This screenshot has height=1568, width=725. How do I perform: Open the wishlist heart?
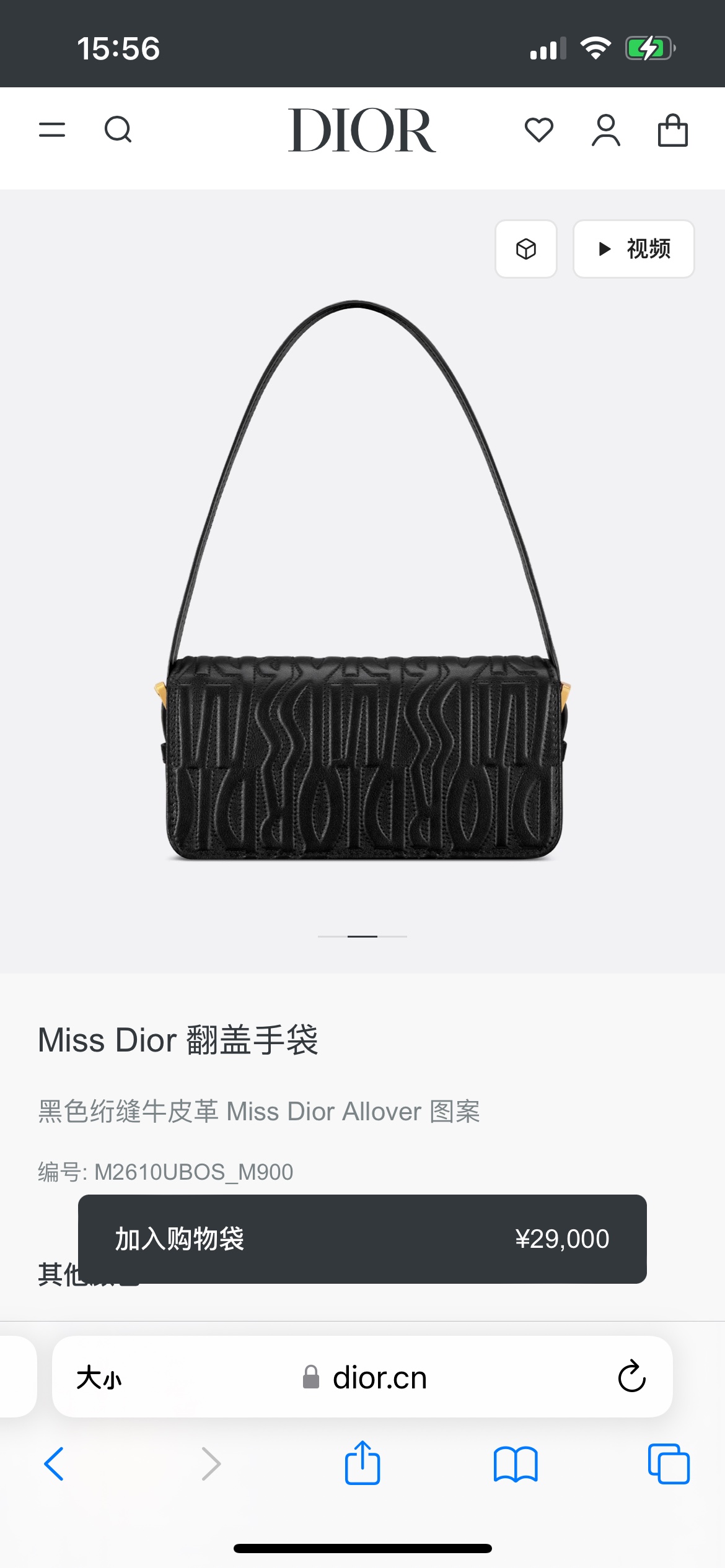(x=538, y=129)
